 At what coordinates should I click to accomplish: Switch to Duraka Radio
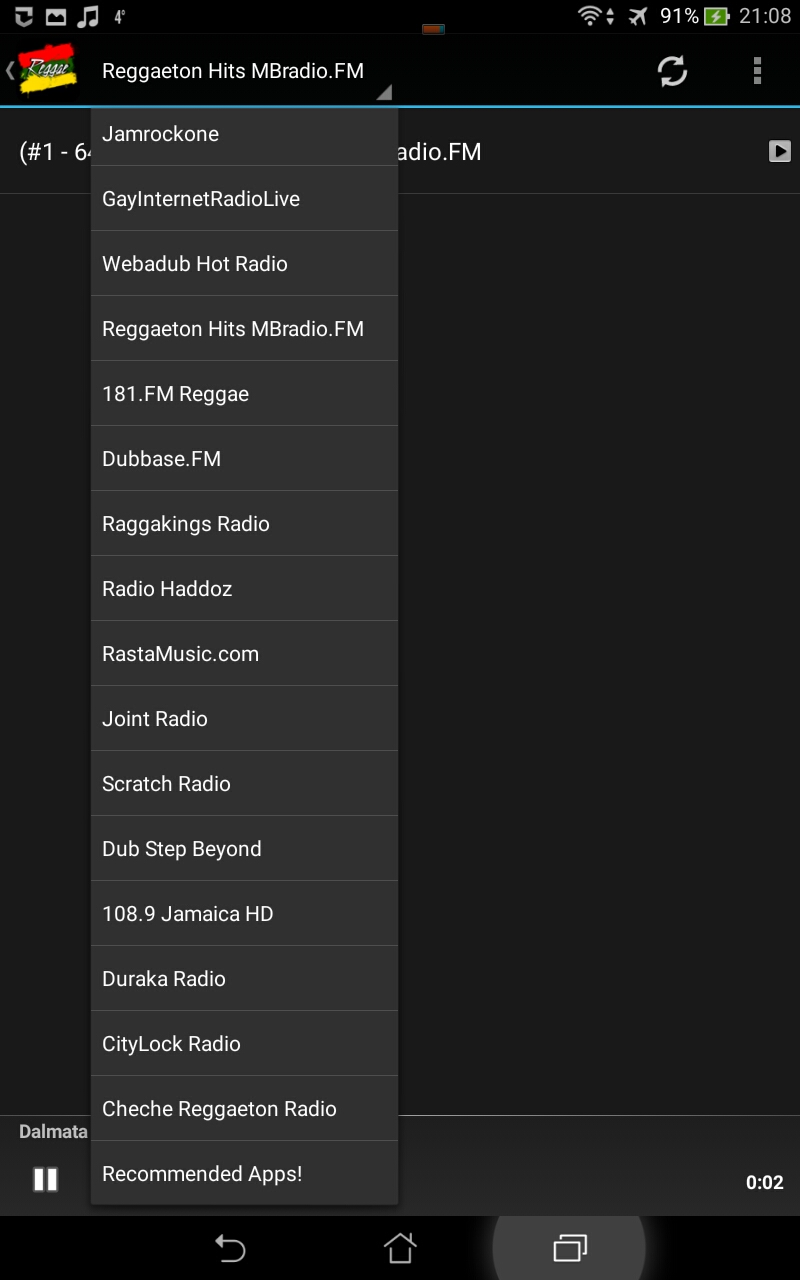pos(244,979)
